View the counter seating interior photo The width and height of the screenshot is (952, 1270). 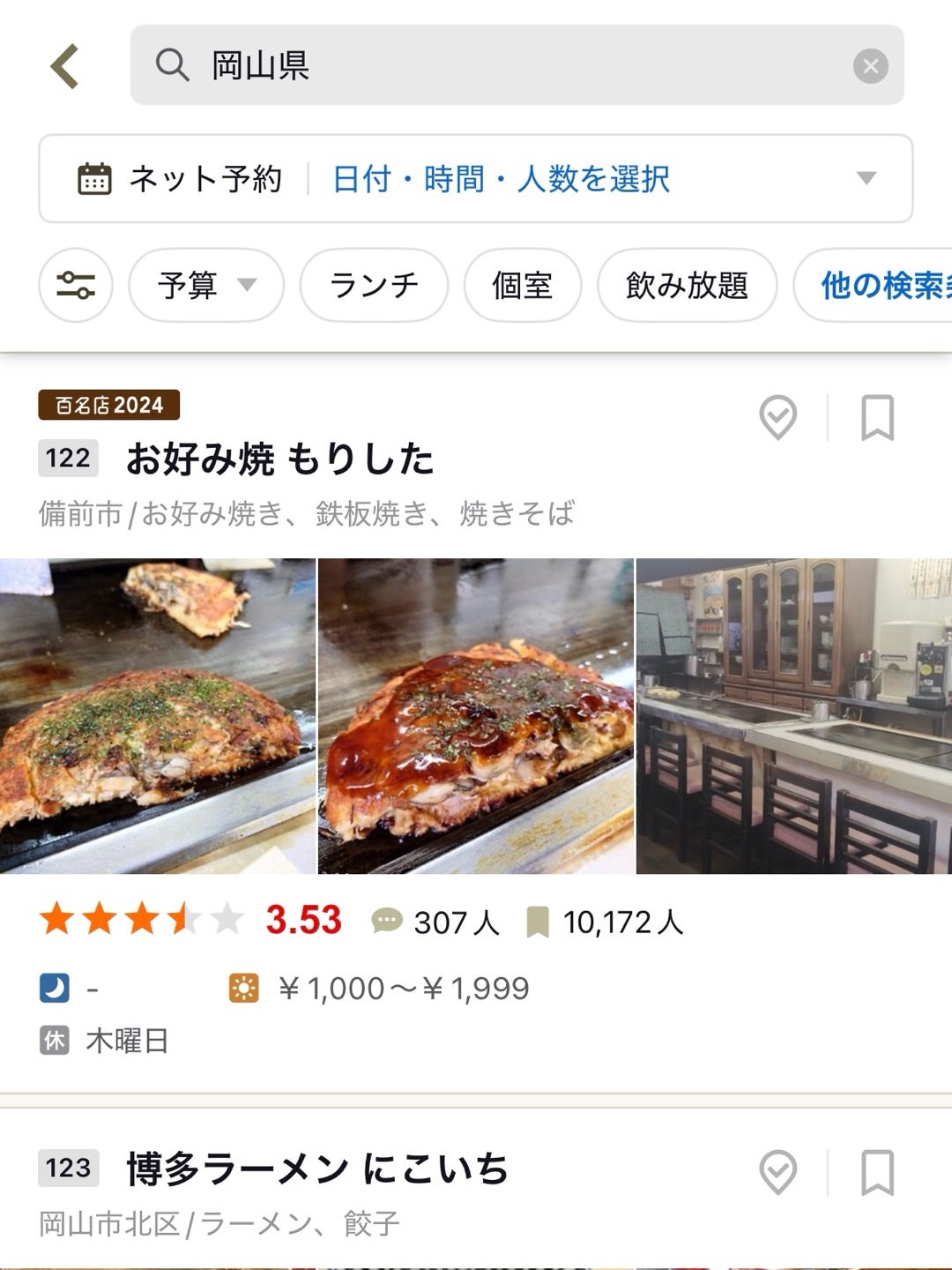point(793,716)
